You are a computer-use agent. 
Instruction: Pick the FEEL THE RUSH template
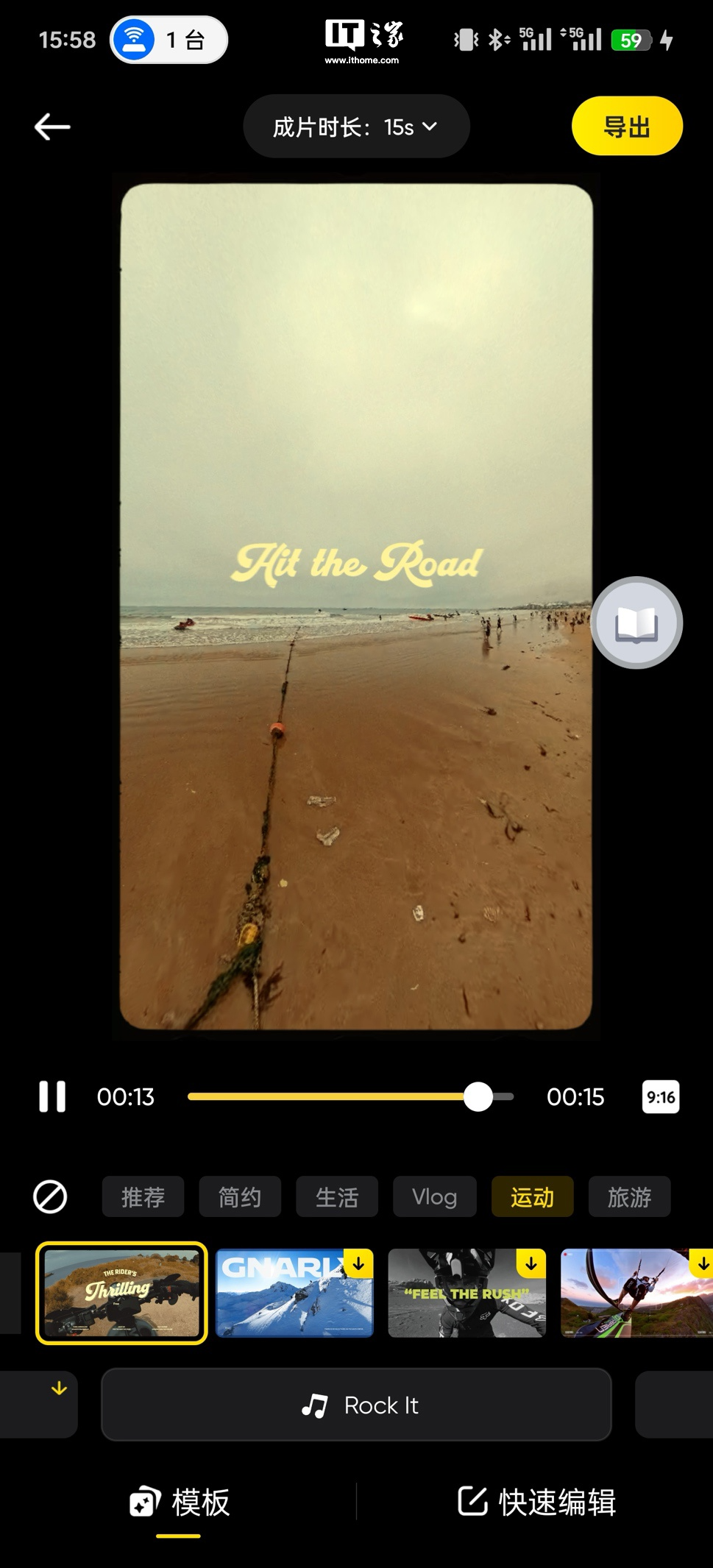pos(467,1293)
